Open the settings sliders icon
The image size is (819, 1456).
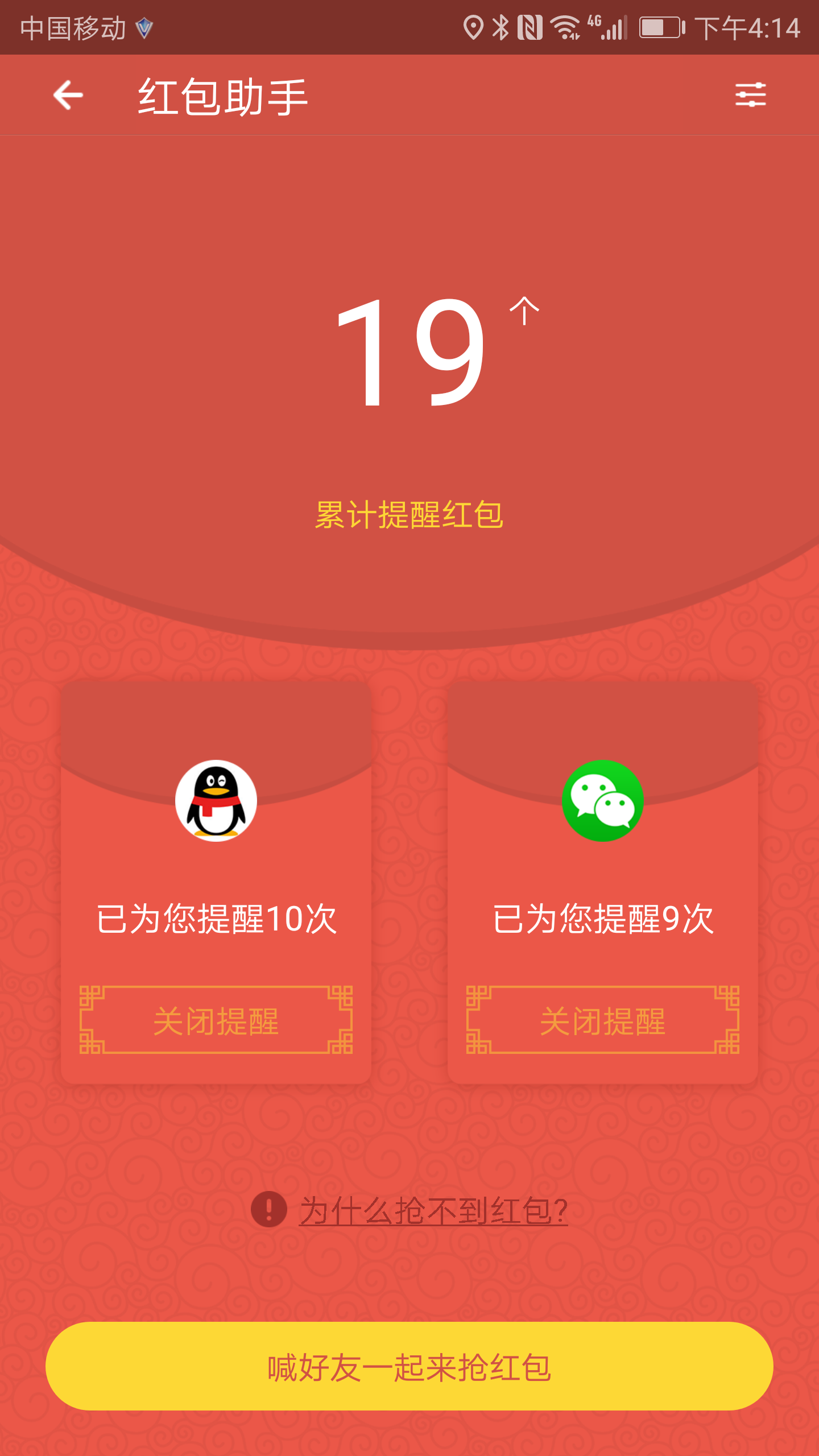(750, 95)
